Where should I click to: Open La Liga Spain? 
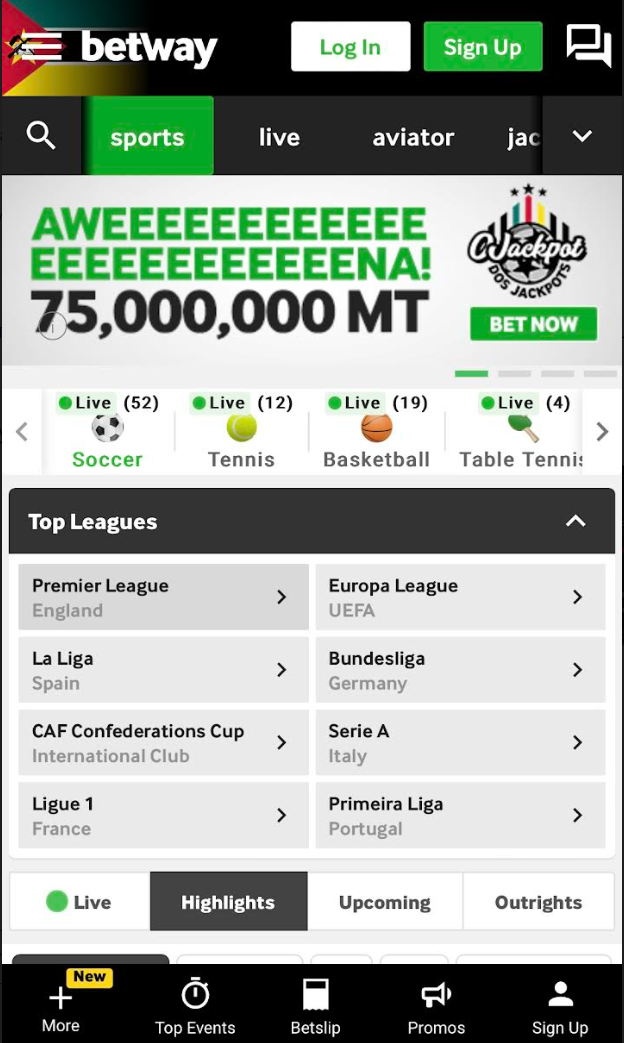(x=163, y=670)
